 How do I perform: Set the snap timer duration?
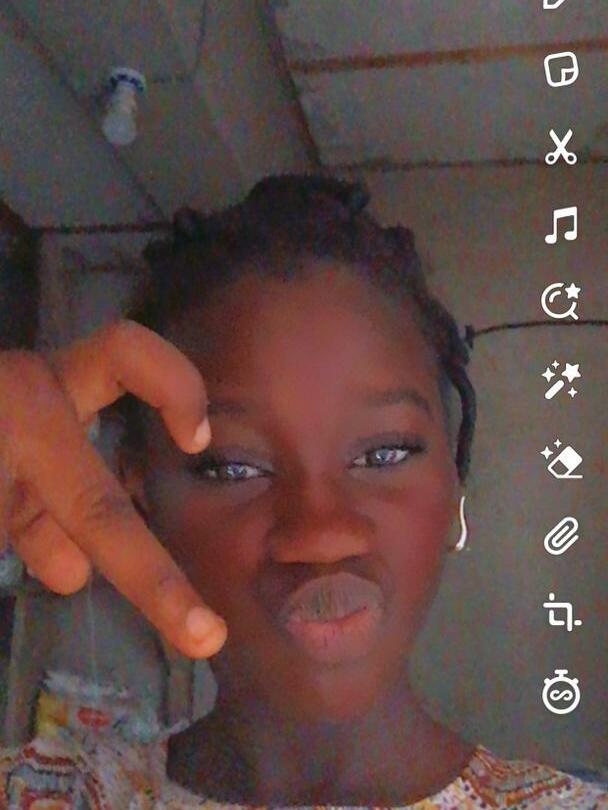[x=562, y=692]
